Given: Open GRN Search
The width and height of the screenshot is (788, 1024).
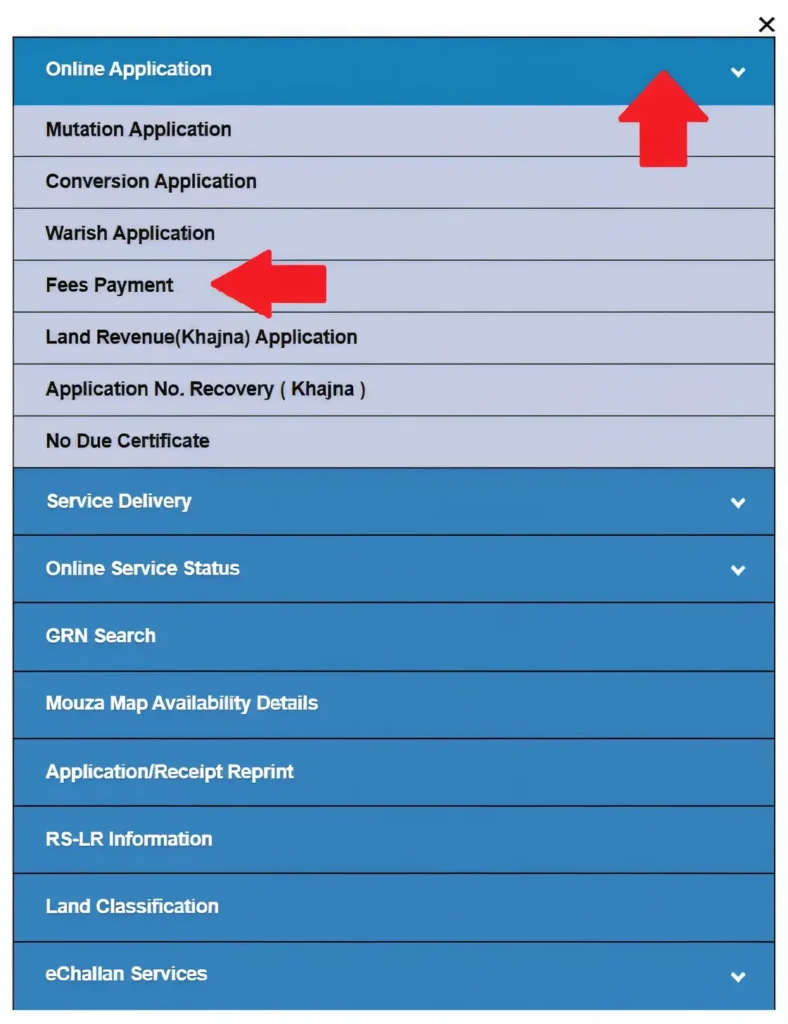Looking at the screenshot, I should (x=100, y=636).
